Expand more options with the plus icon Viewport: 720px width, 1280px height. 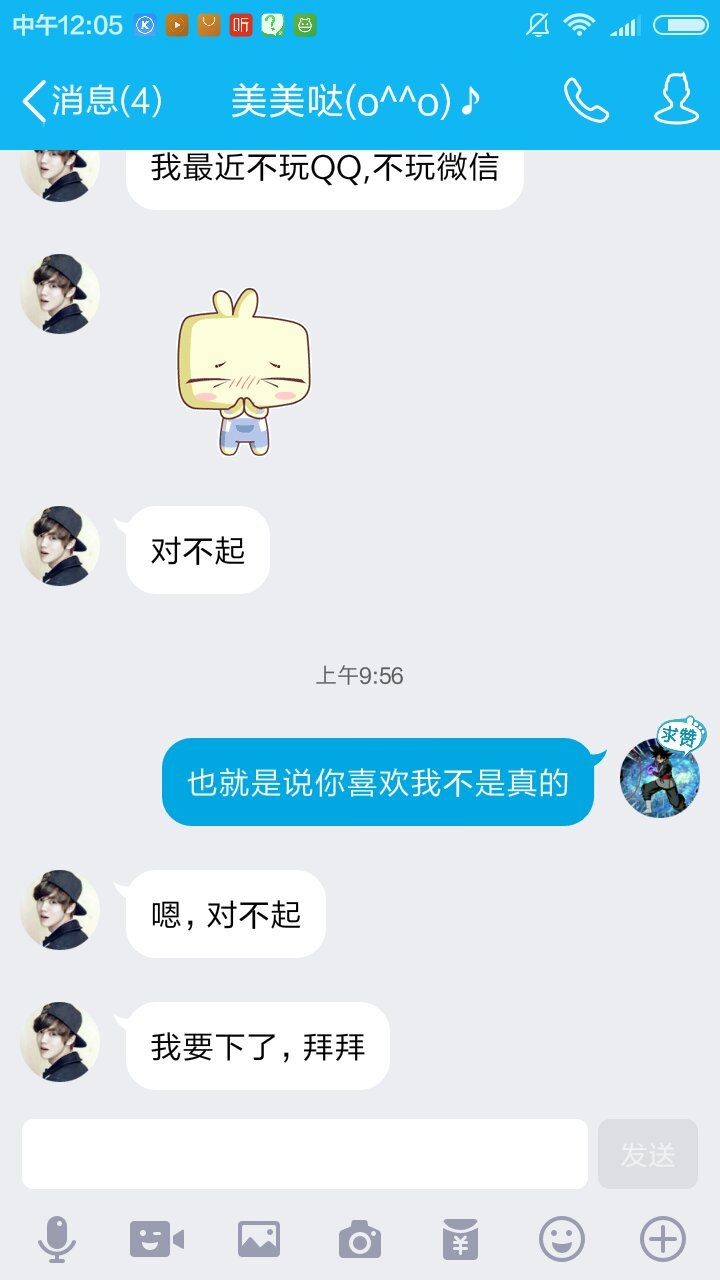(662, 1240)
